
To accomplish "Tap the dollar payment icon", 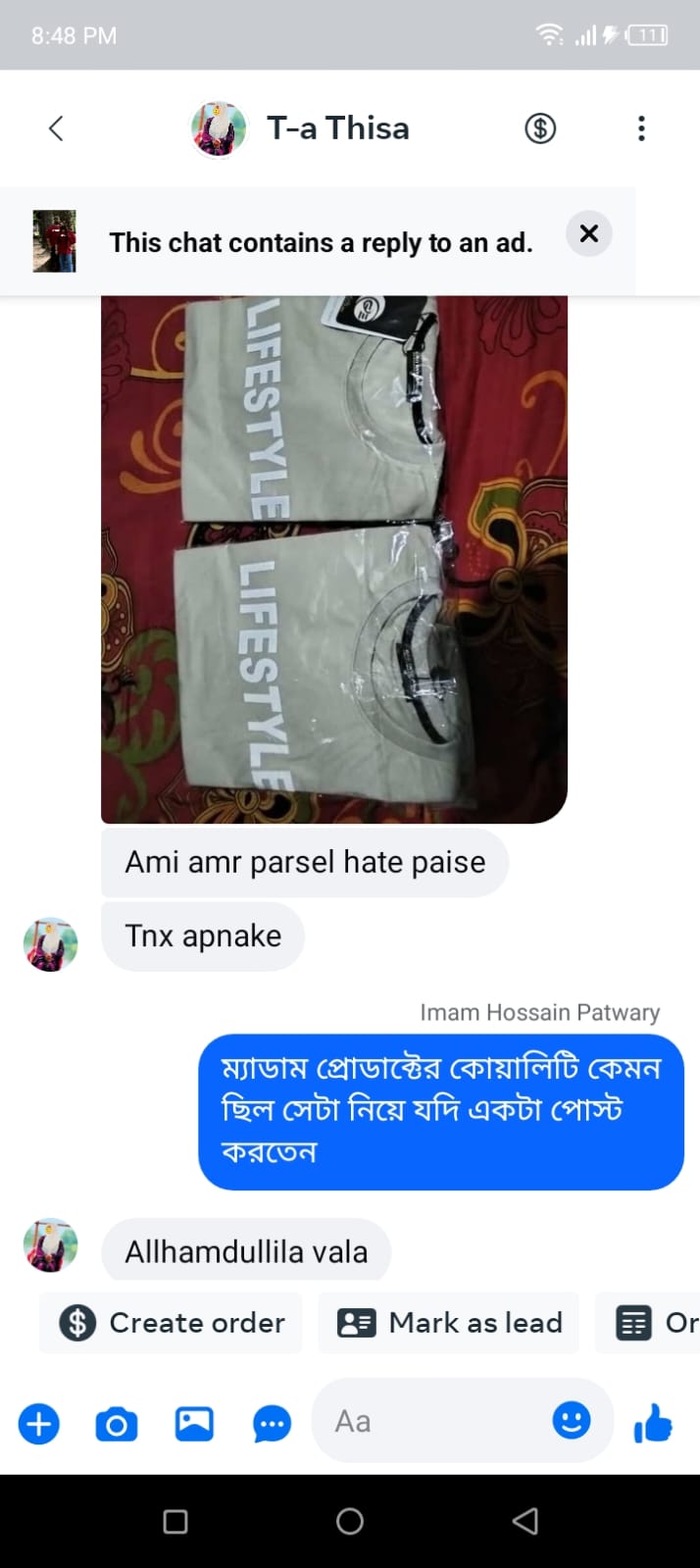I will pyautogui.click(x=540, y=128).
